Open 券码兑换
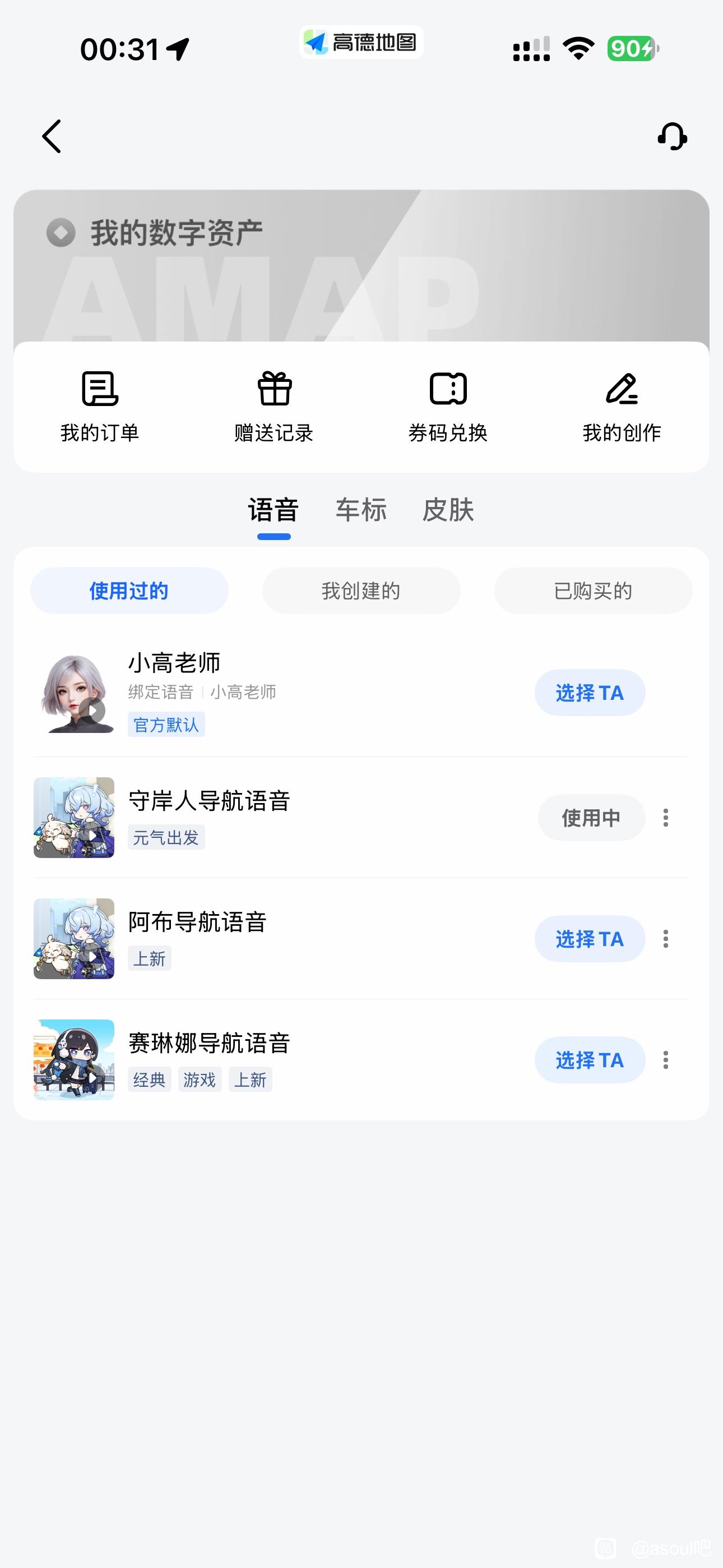723x1568 pixels. pyautogui.click(x=448, y=406)
